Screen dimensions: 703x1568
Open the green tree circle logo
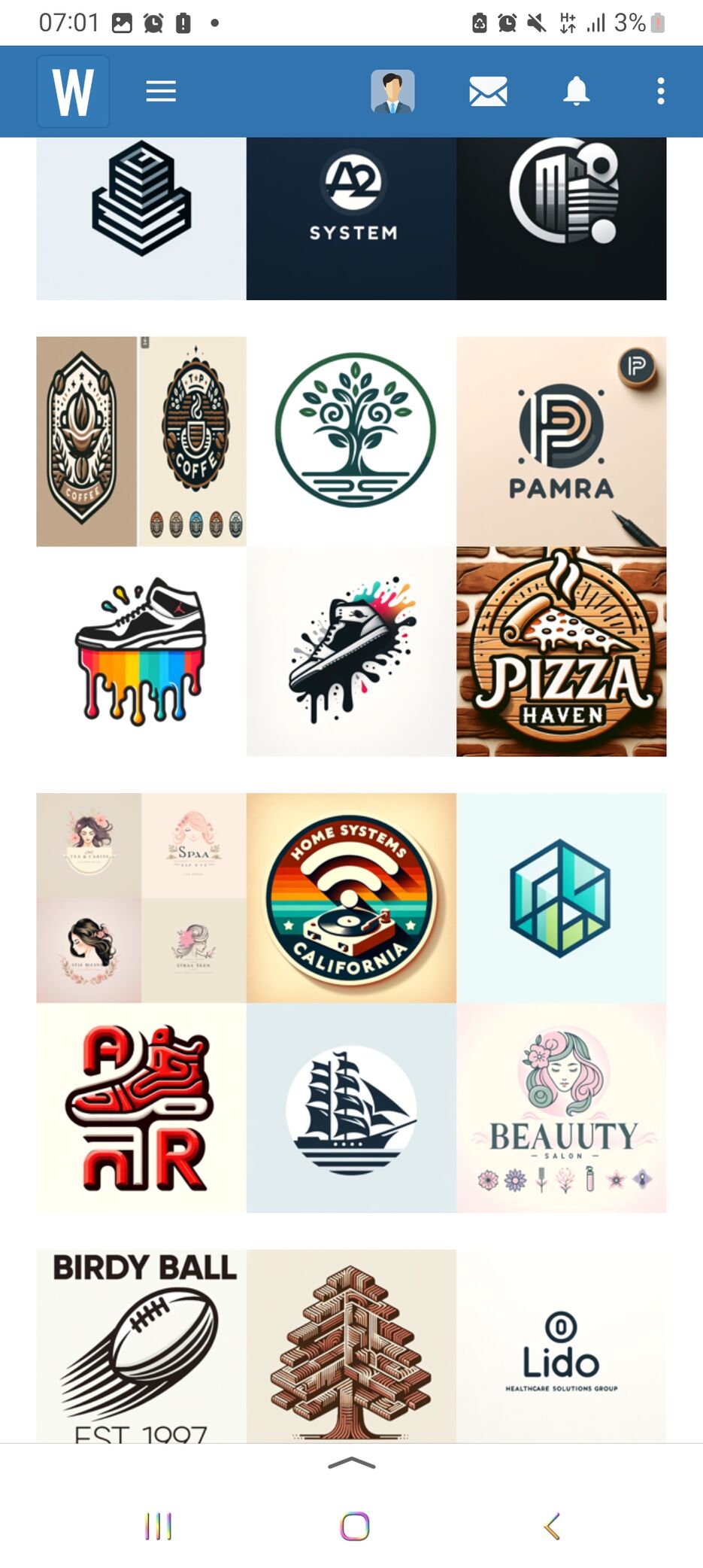(351, 441)
